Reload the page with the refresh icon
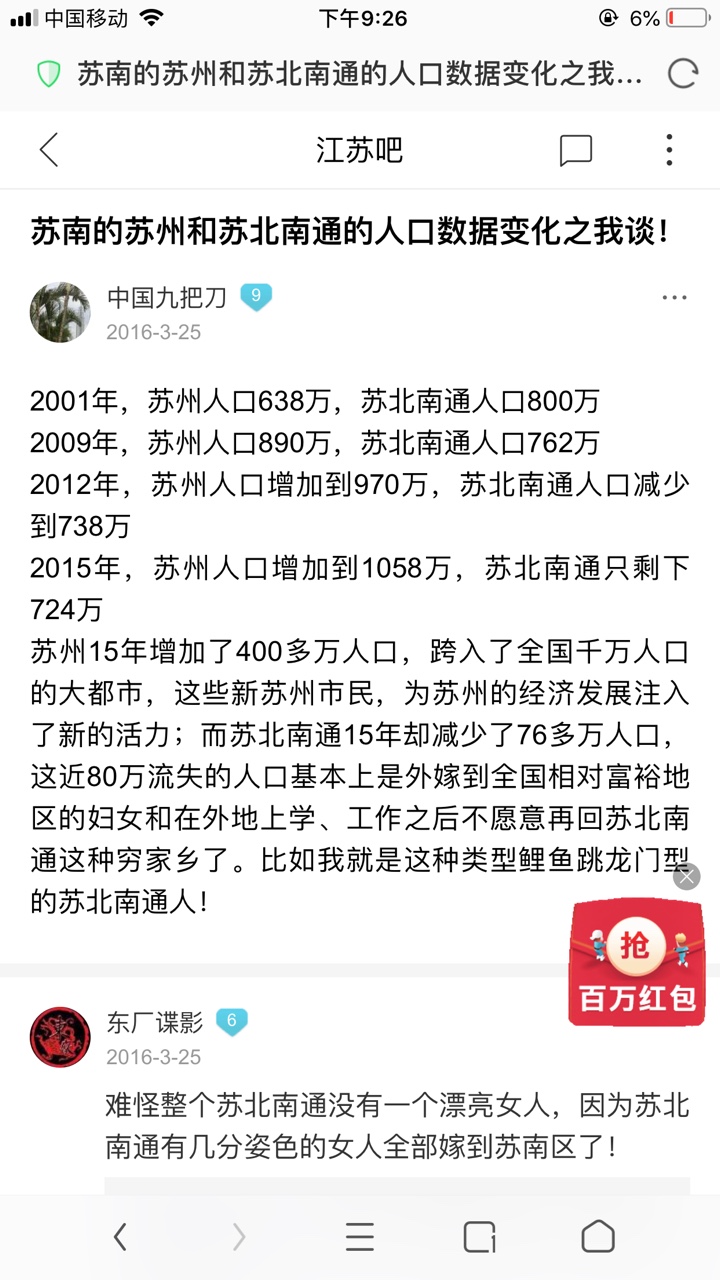 [x=682, y=74]
